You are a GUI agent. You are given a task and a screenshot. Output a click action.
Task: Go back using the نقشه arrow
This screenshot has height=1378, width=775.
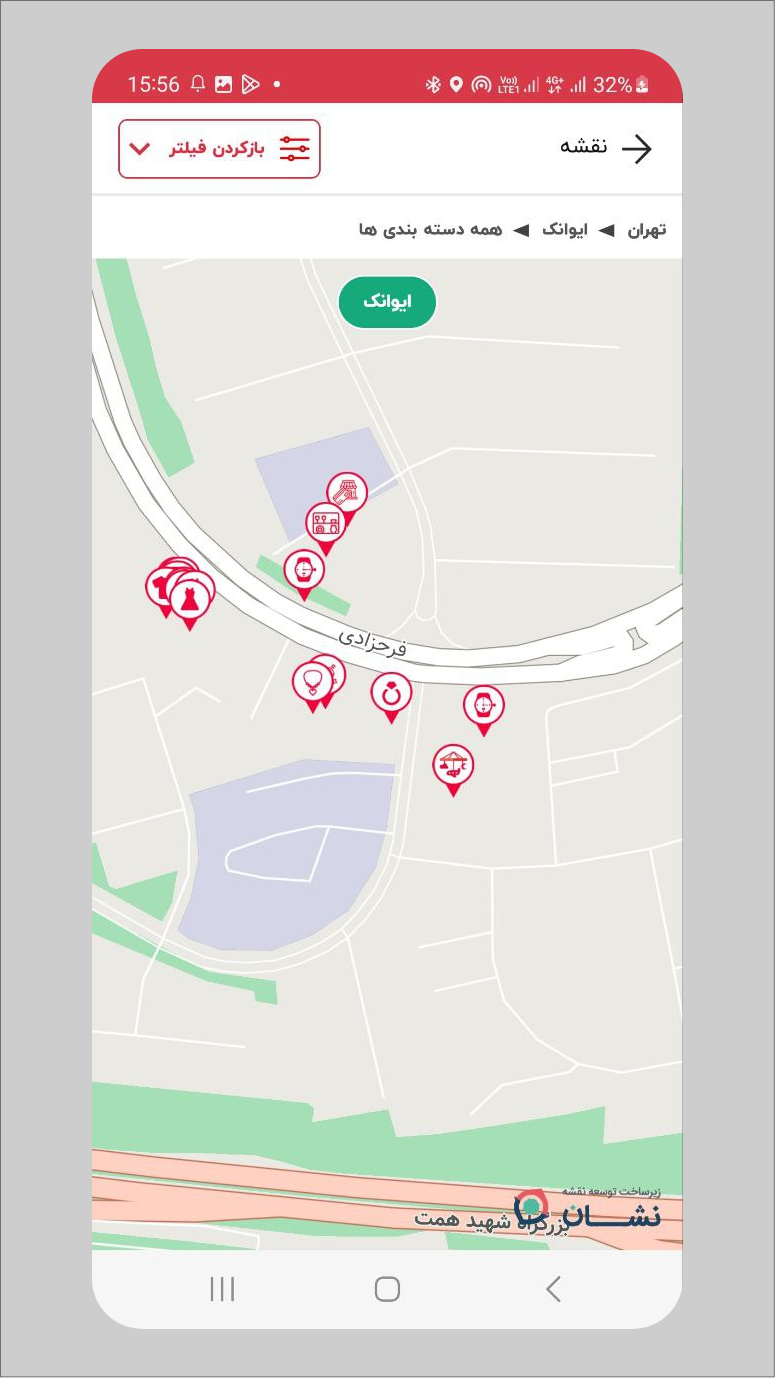coord(636,149)
